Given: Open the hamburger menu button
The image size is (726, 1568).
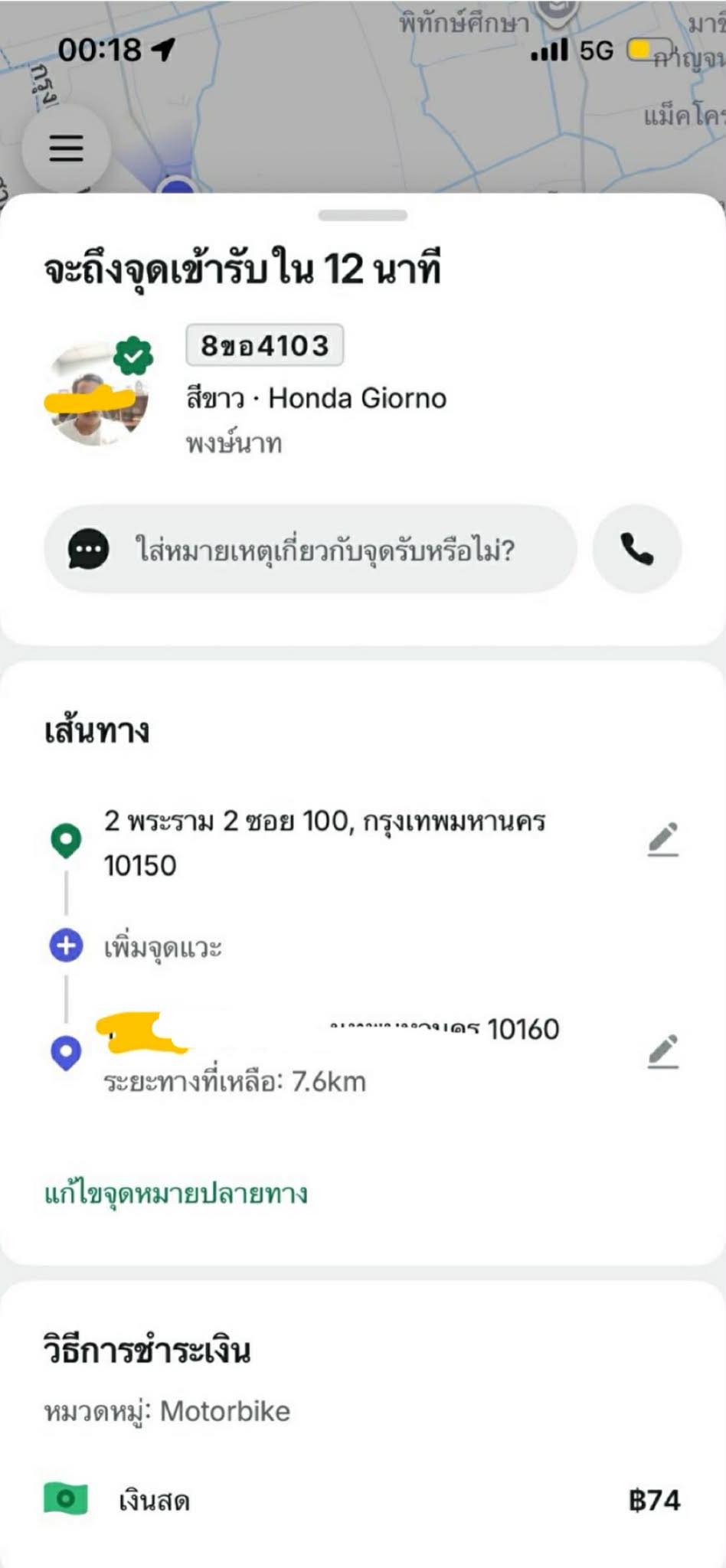Looking at the screenshot, I should [x=66, y=148].
